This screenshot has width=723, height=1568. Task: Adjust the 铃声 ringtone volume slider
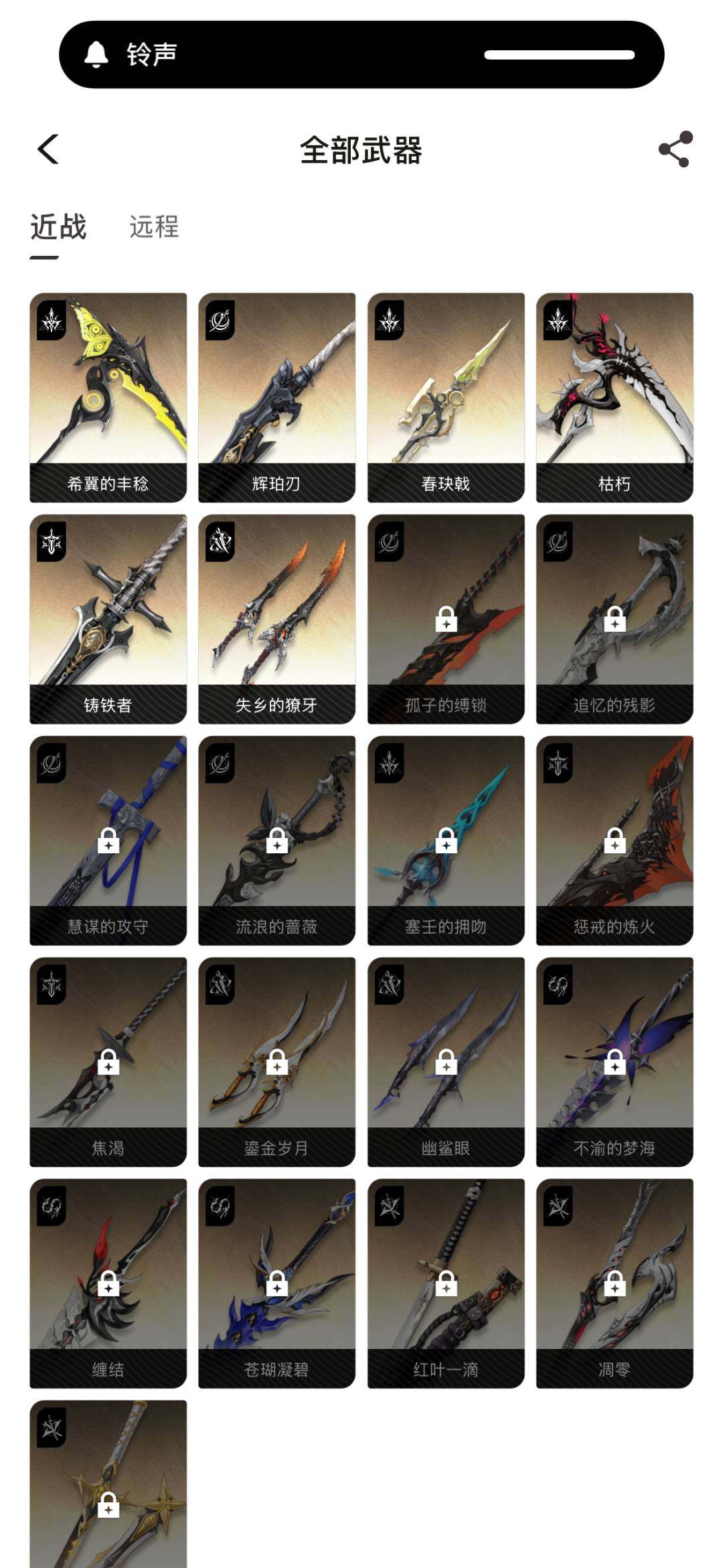pyautogui.click(x=559, y=55)
